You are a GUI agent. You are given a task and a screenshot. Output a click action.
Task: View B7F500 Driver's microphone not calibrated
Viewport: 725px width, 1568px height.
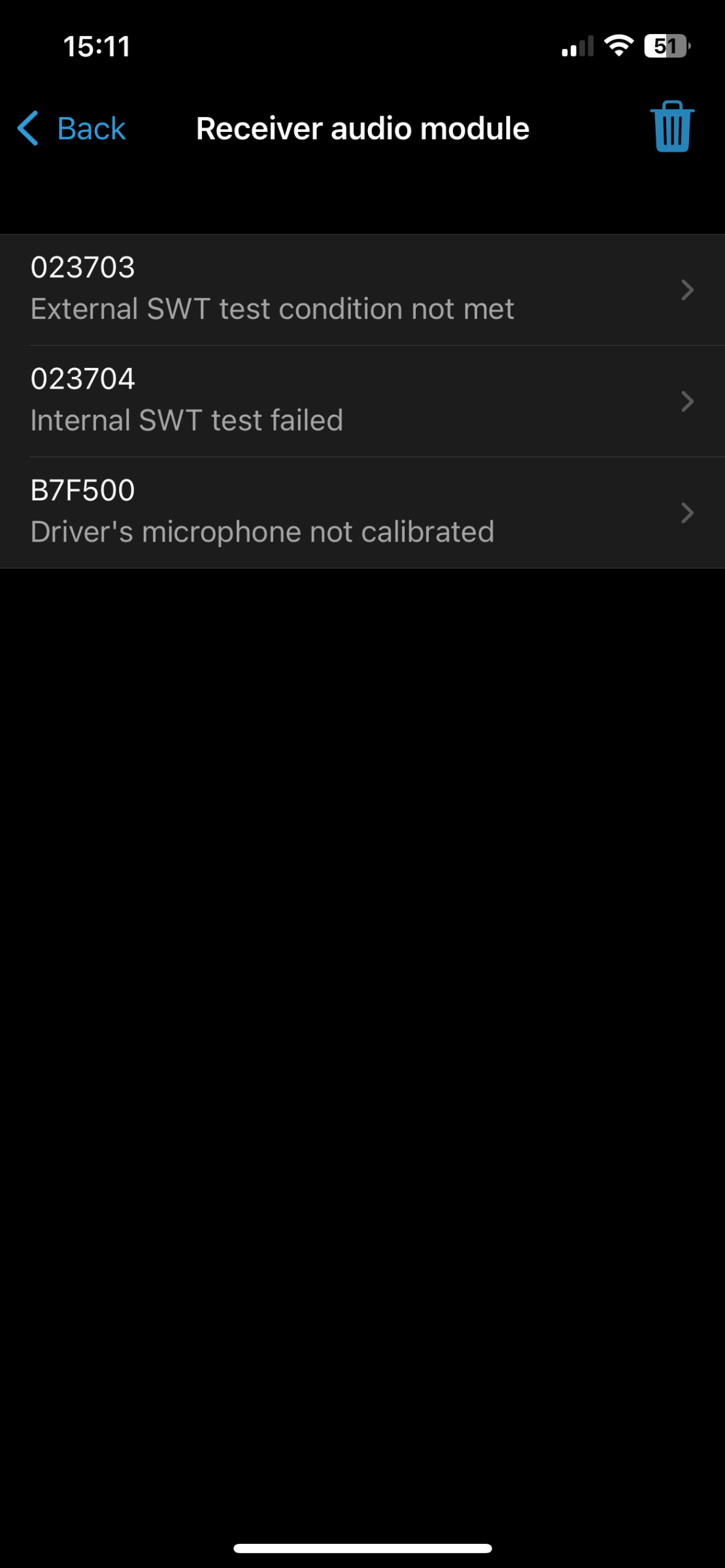[362, 513]
